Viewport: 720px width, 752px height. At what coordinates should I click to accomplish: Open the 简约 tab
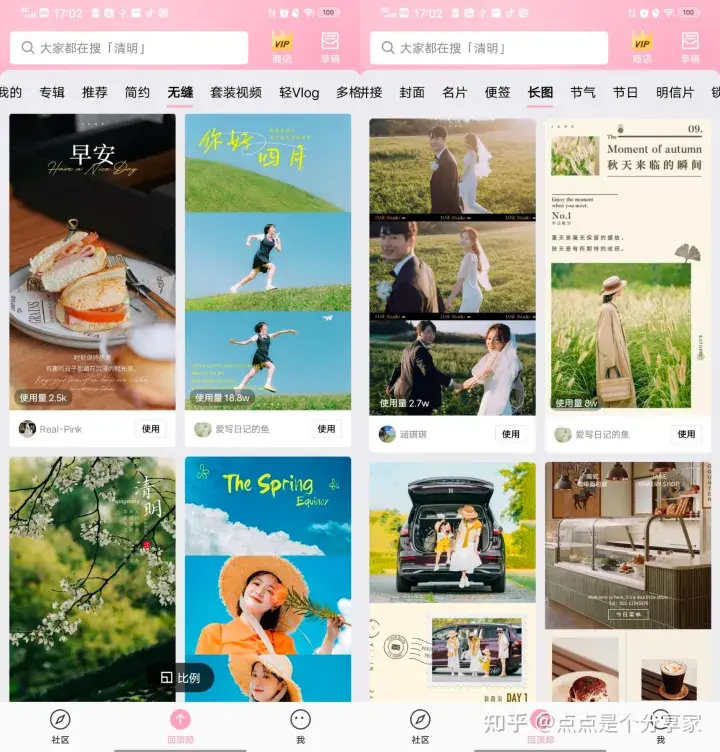tap(137, 92)
